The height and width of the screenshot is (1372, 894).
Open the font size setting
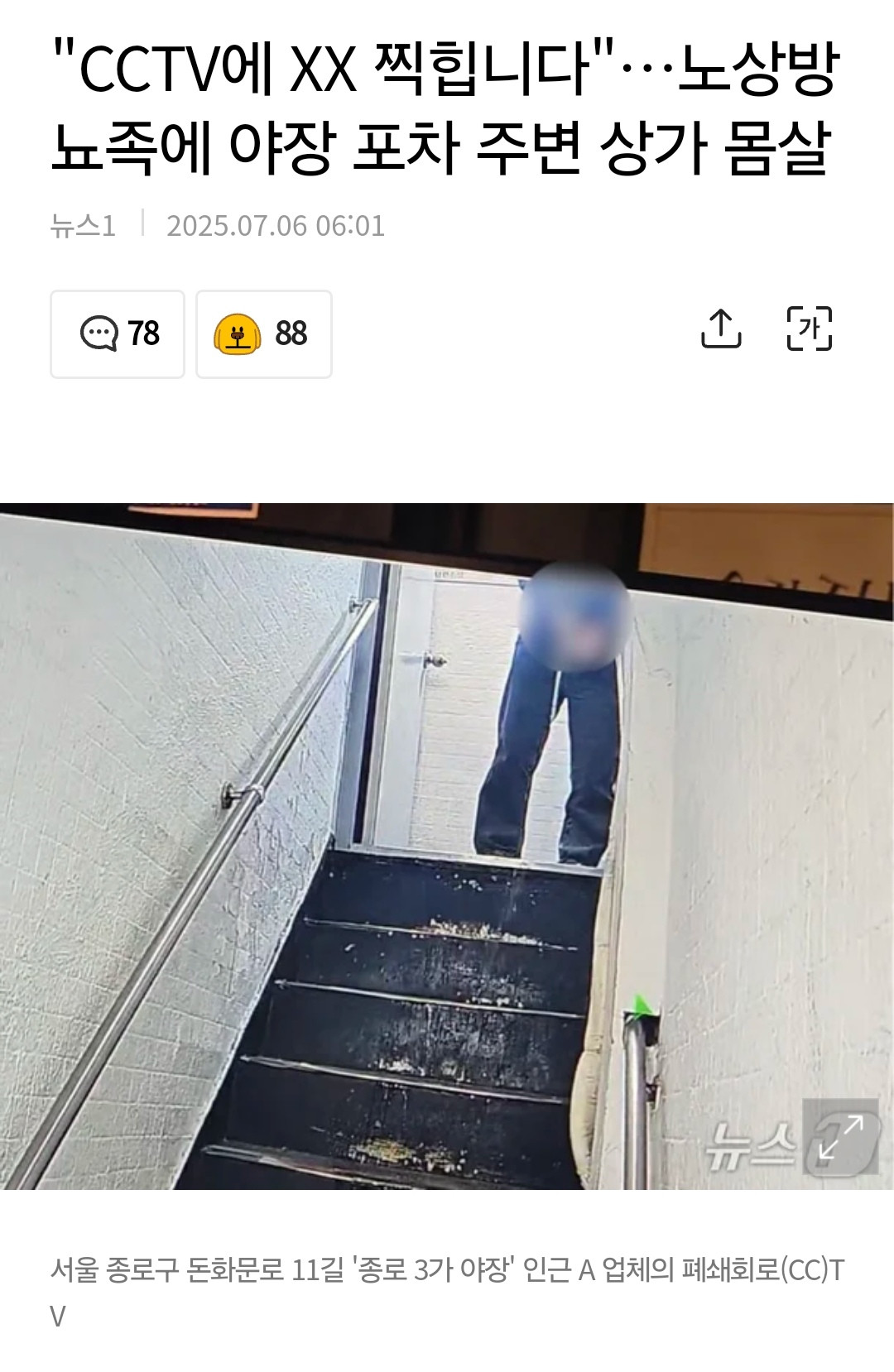coord(809,329)
